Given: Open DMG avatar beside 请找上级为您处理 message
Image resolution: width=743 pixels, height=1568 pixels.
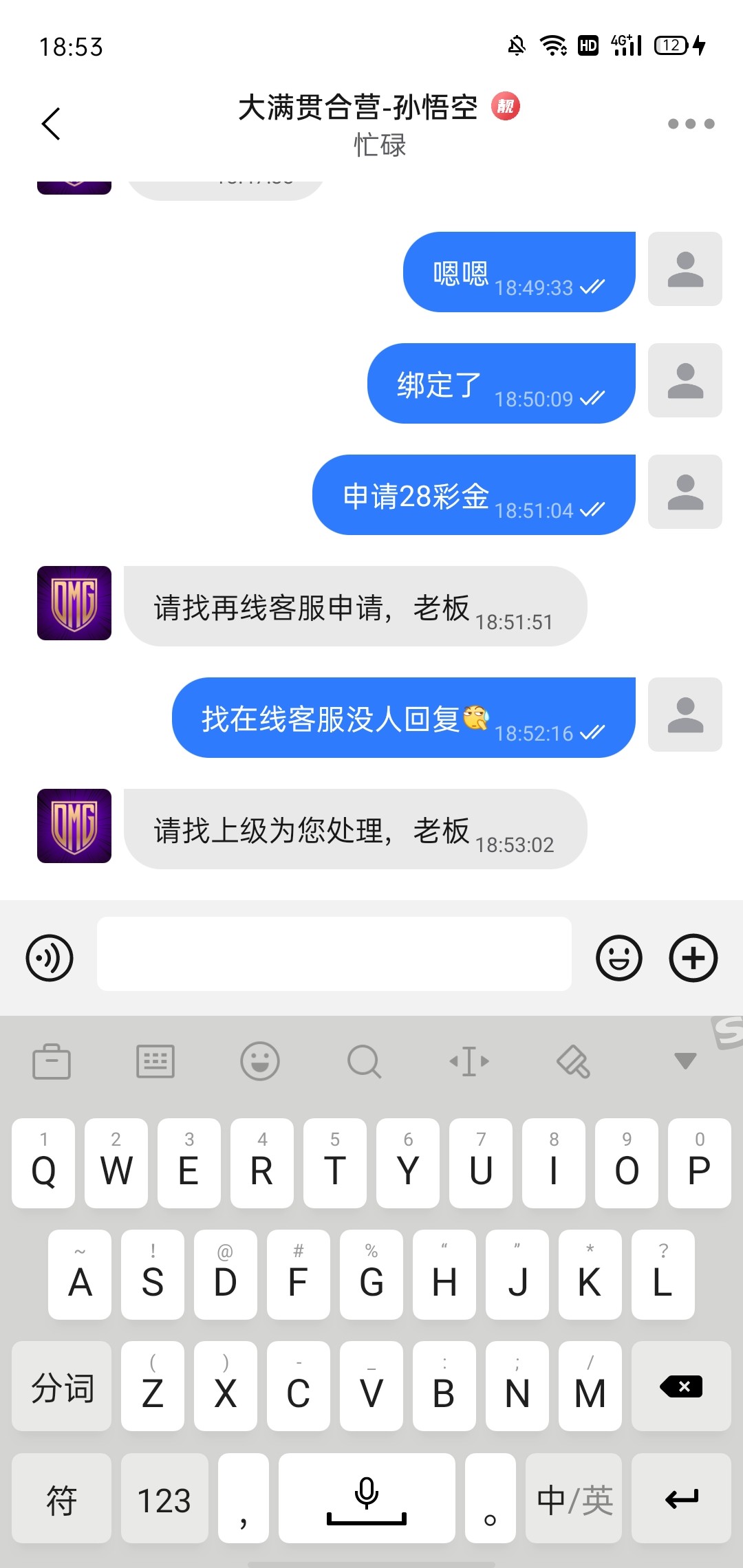Looking at the screenshot, I should coord(74,826).
